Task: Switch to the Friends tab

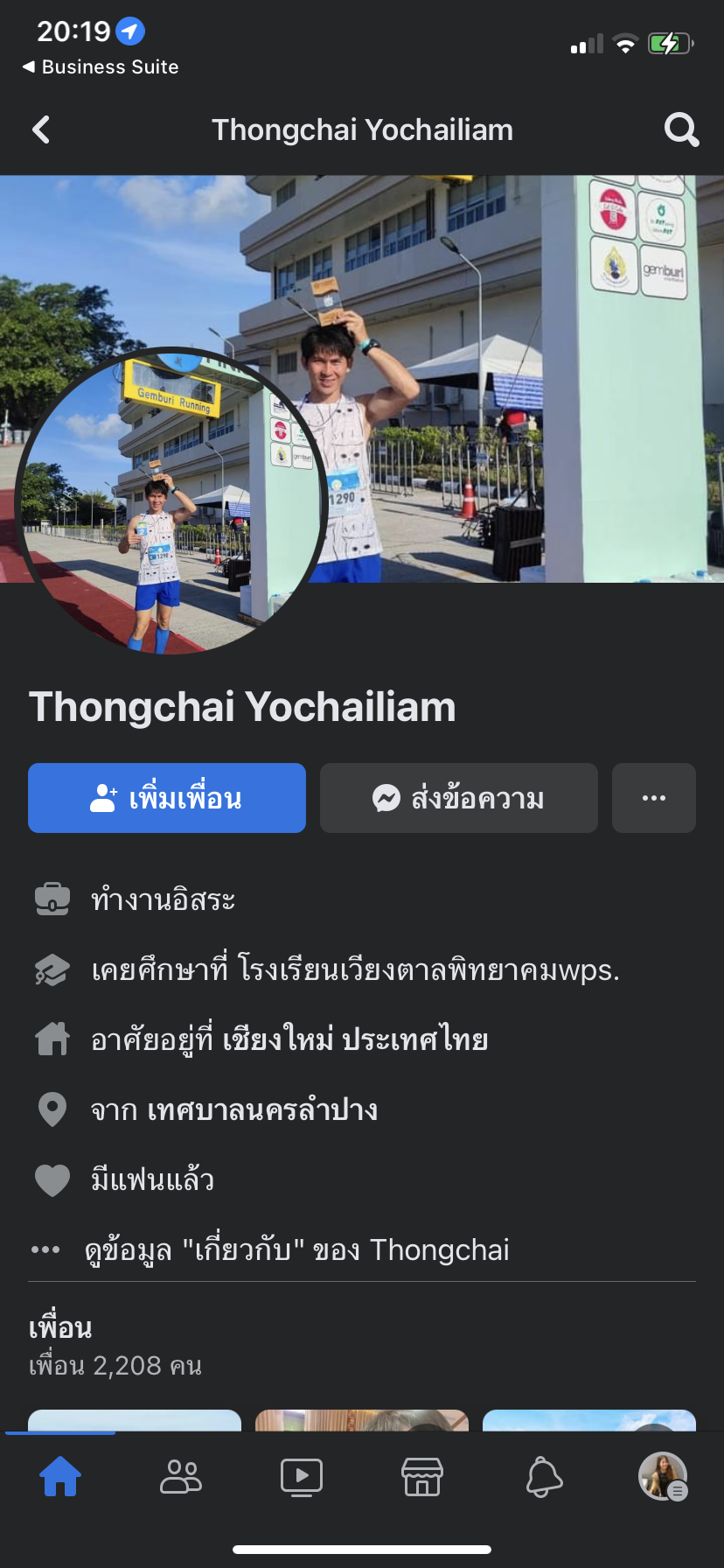Action: click(x=181, y=1476)
